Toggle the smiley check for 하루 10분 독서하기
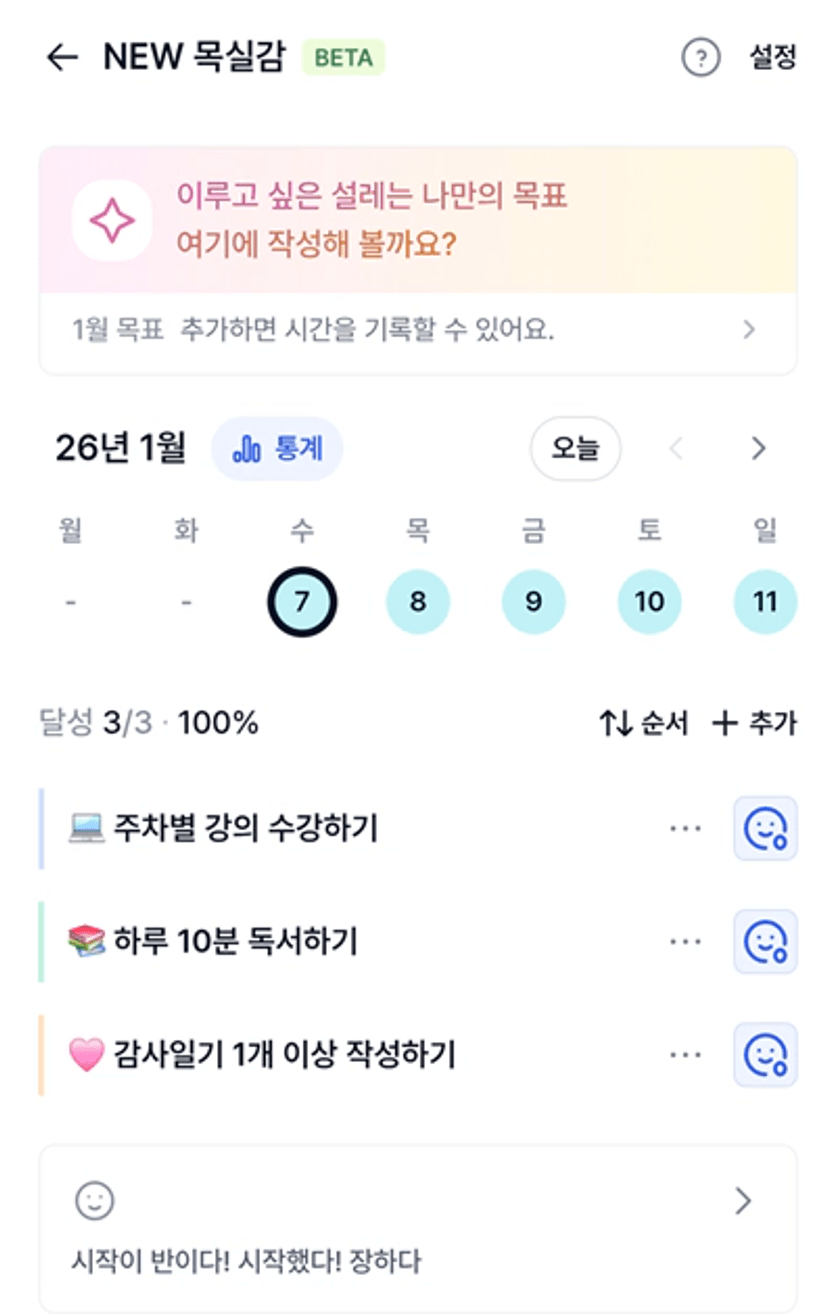Screen dimensions: 827x1314 pos(765,941)
